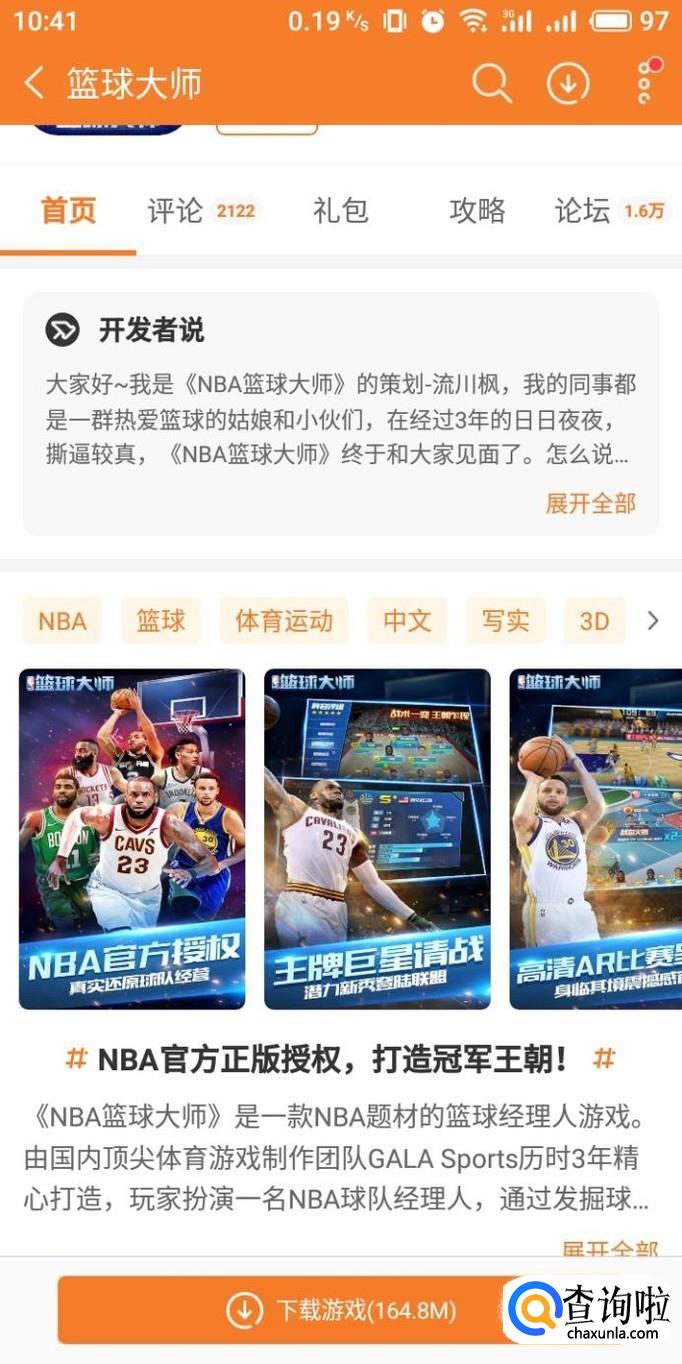Open search in the top bar
The width and height of the screenshot is (682, 1364).
[491, 83]
